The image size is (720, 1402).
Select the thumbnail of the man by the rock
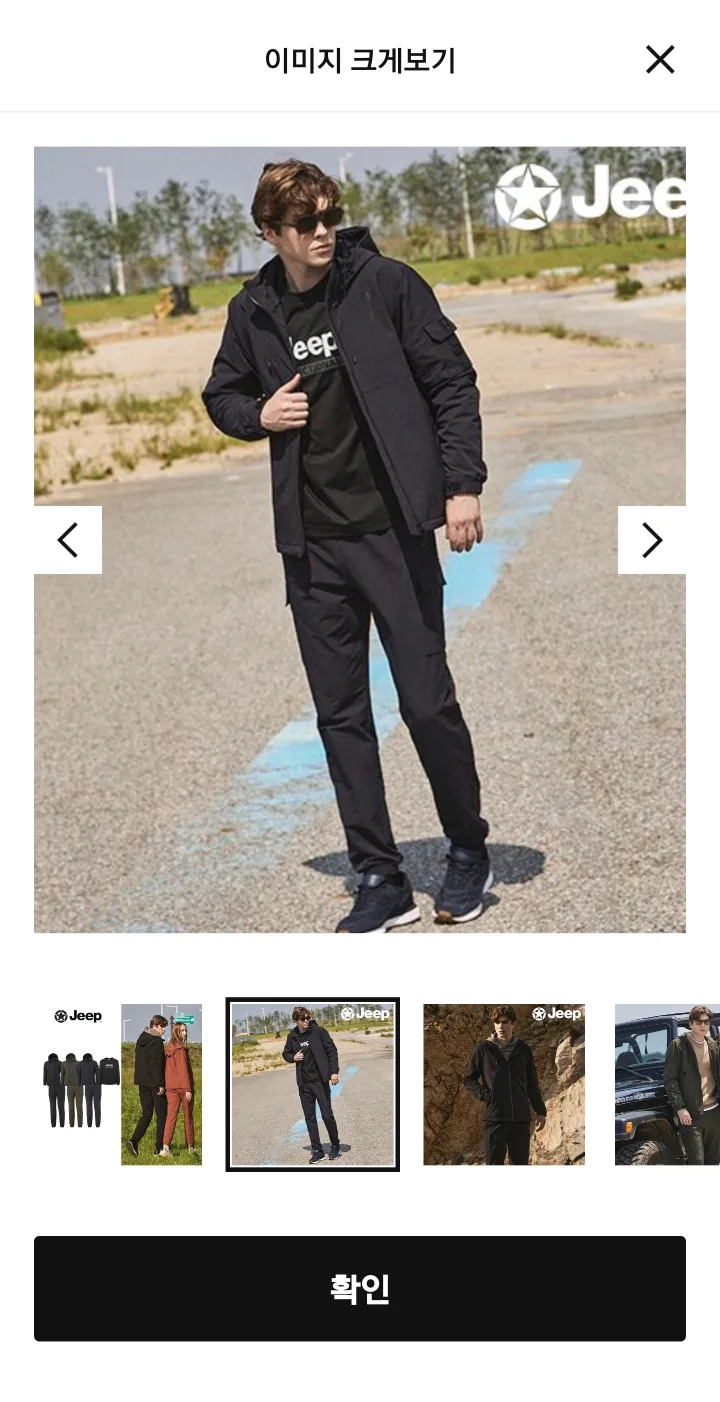tap(504, 1085)
